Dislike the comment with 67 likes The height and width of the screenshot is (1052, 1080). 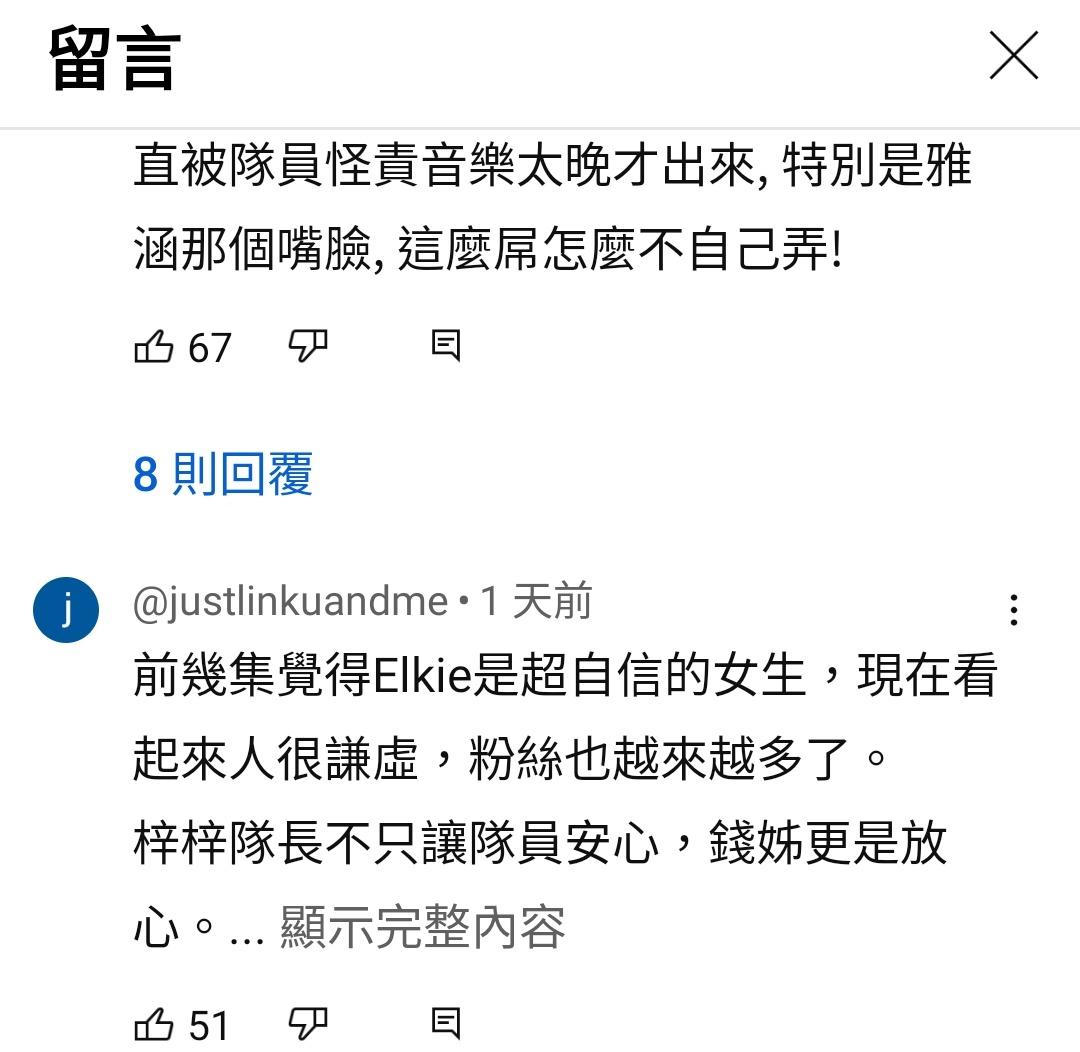pos(307,346)
